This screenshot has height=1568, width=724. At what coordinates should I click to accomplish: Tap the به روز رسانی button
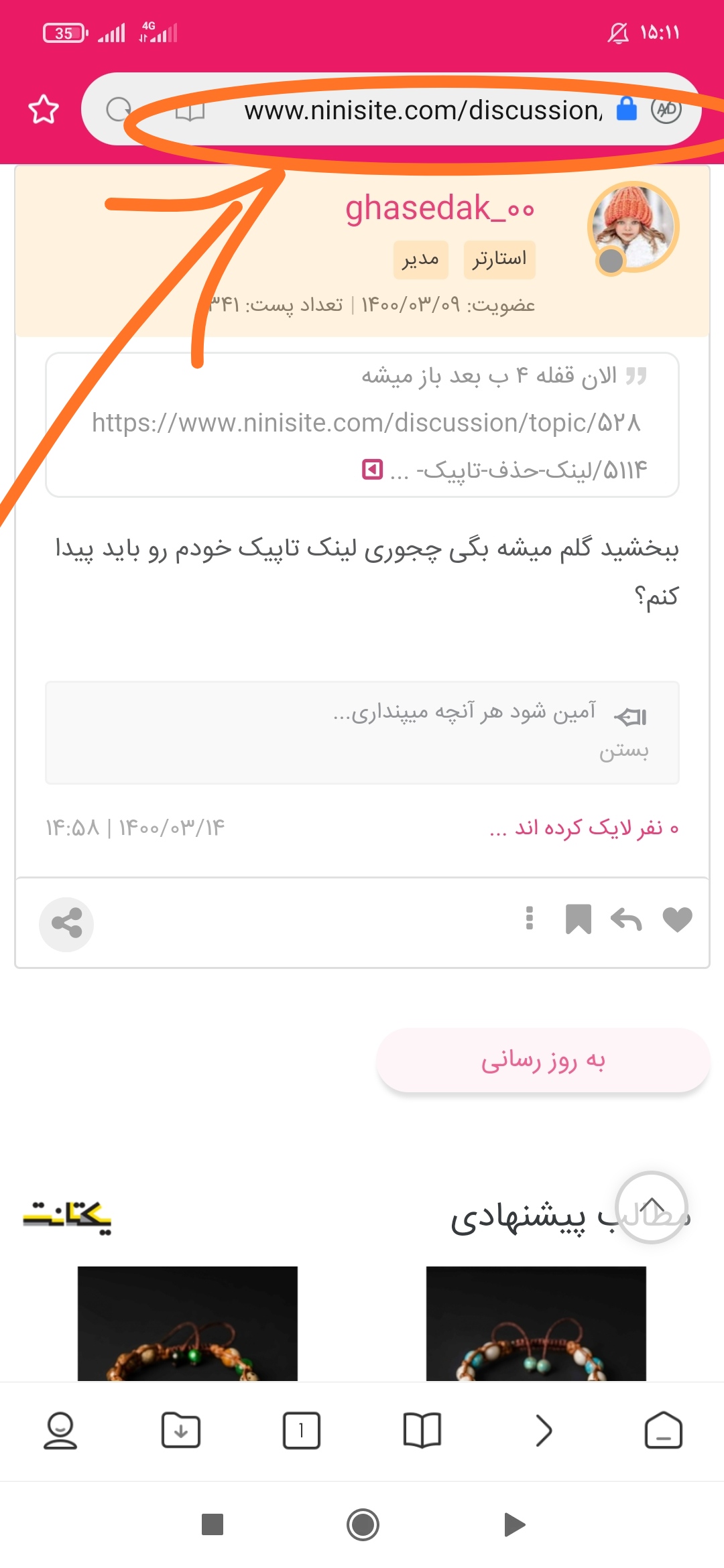(543, 1061)
